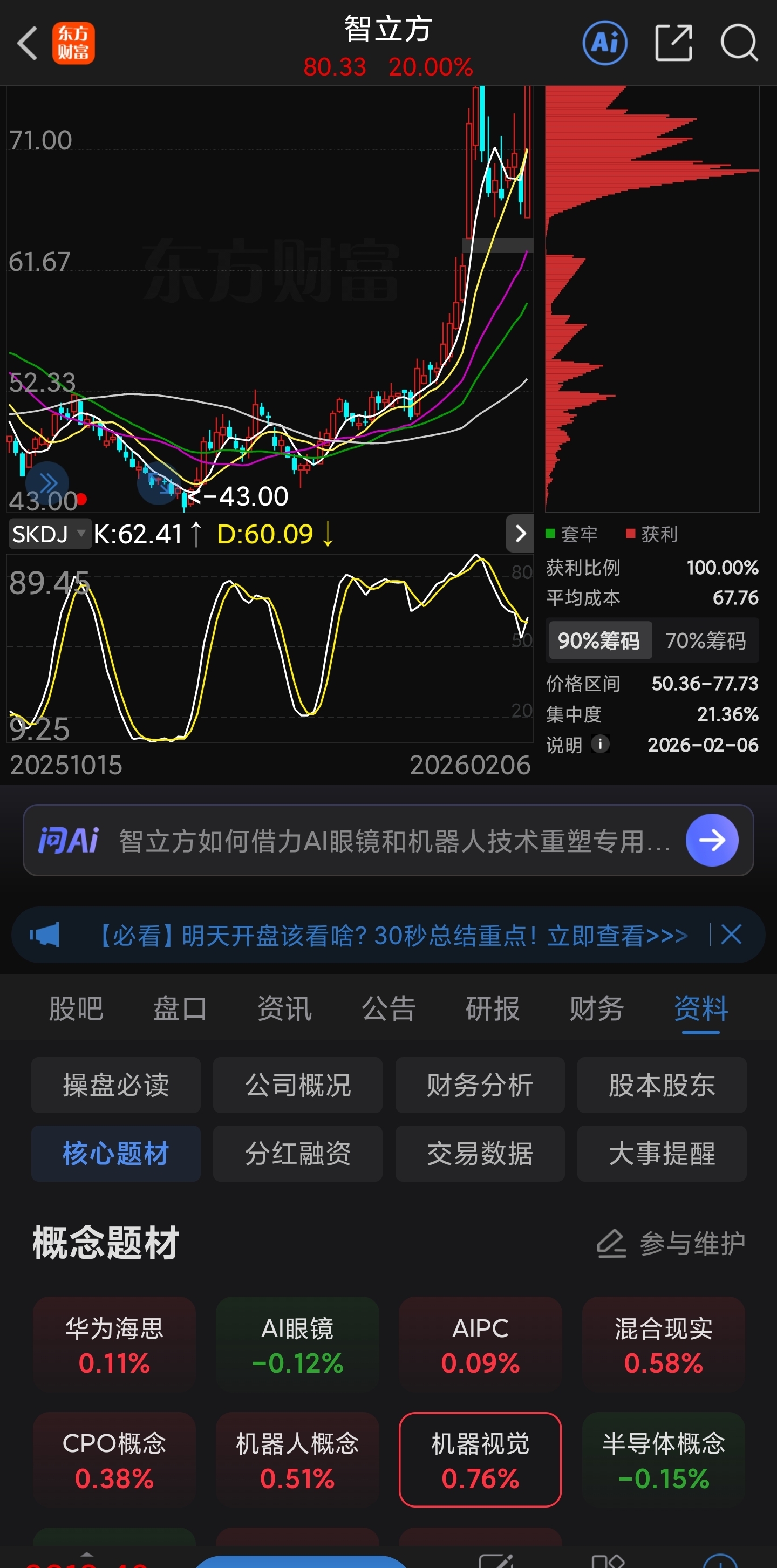Screen dimensions: 777x1568
Task: Open the search magnifier
Action: click(739, 43)
